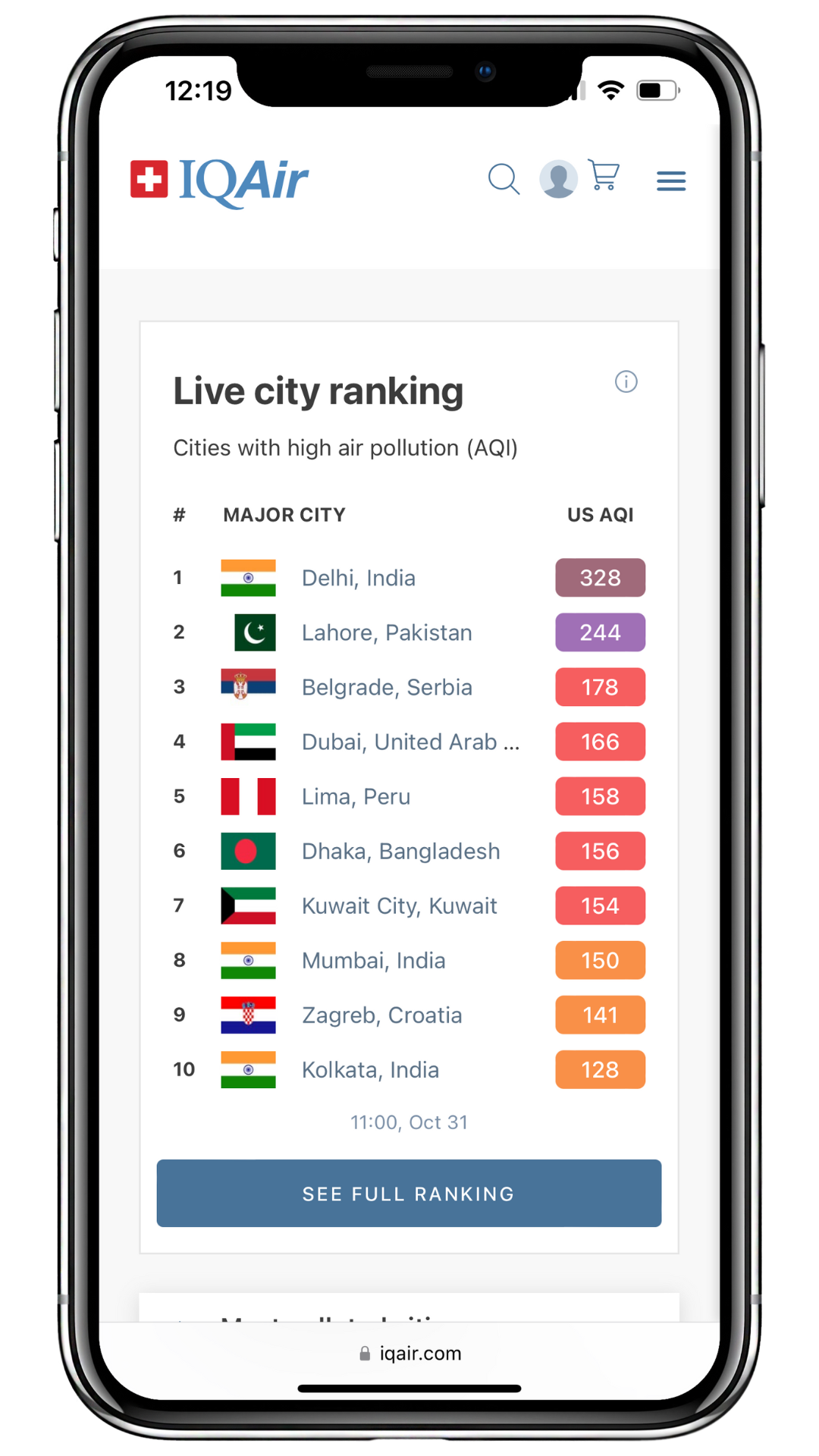Tap the IQAir logo to go home

click(220, 180)
